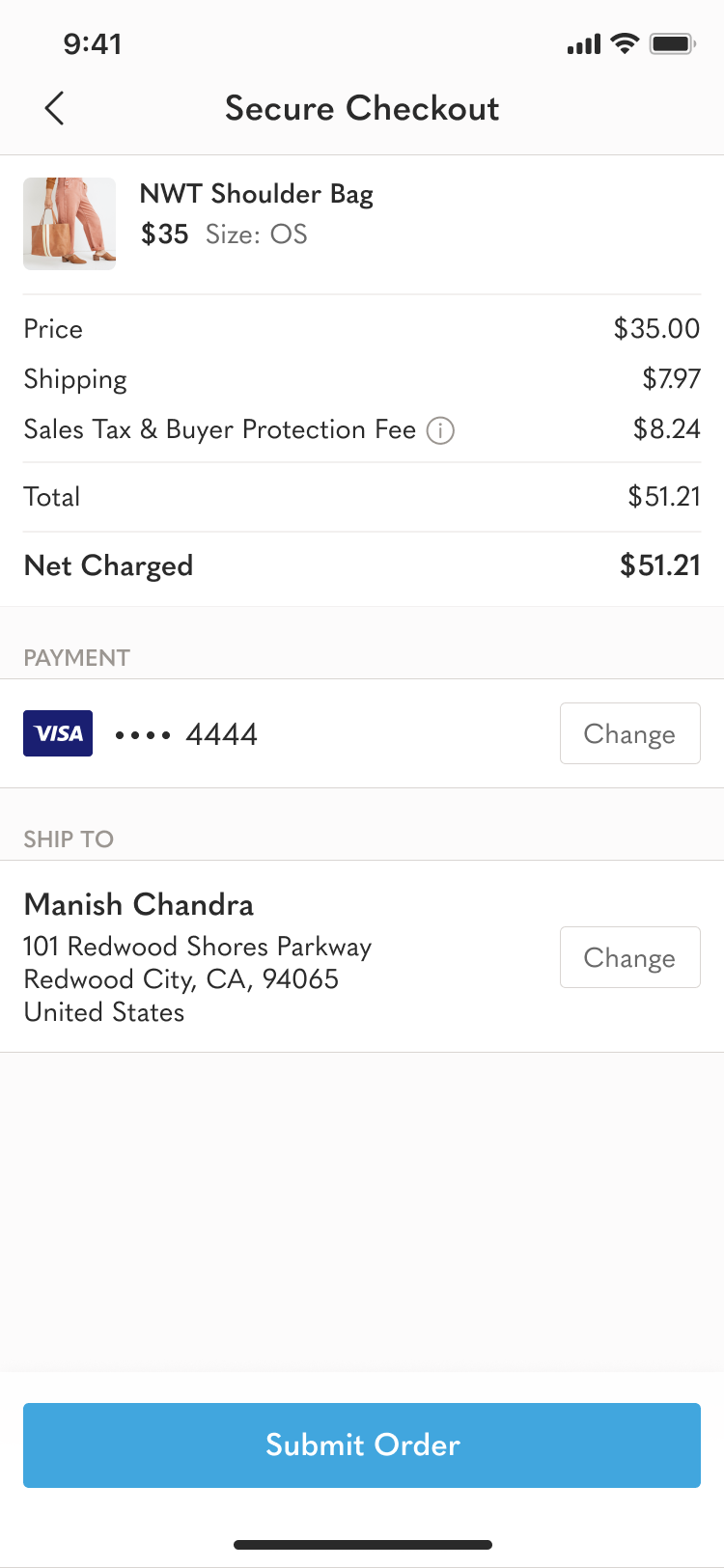The image size is (724, 1568).
Task: Open the Buyer Protection Fee info icon
Action: pos(440,430)
